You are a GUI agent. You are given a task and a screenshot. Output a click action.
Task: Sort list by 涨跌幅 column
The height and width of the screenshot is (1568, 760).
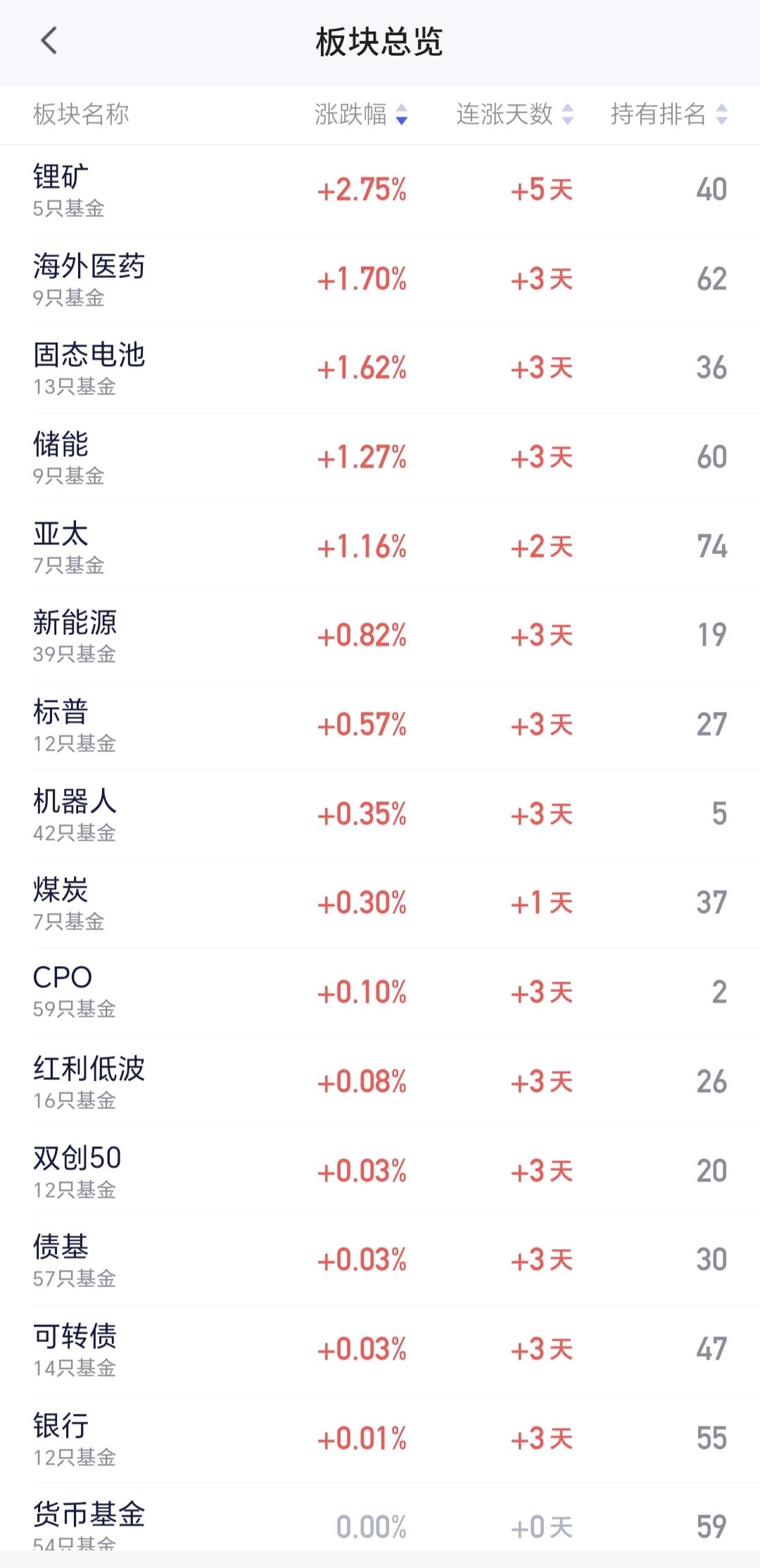coord(361,114)
